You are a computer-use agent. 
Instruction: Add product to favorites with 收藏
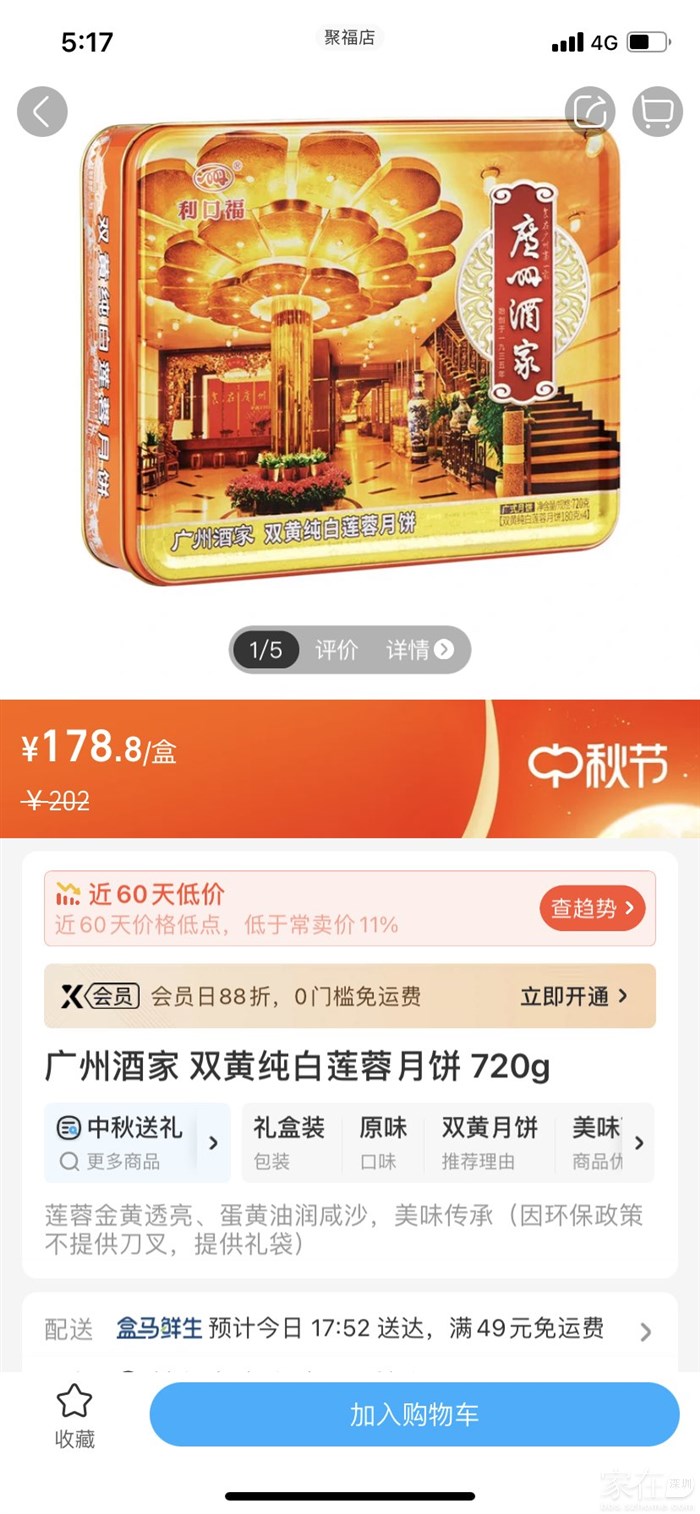[74, 1416]
